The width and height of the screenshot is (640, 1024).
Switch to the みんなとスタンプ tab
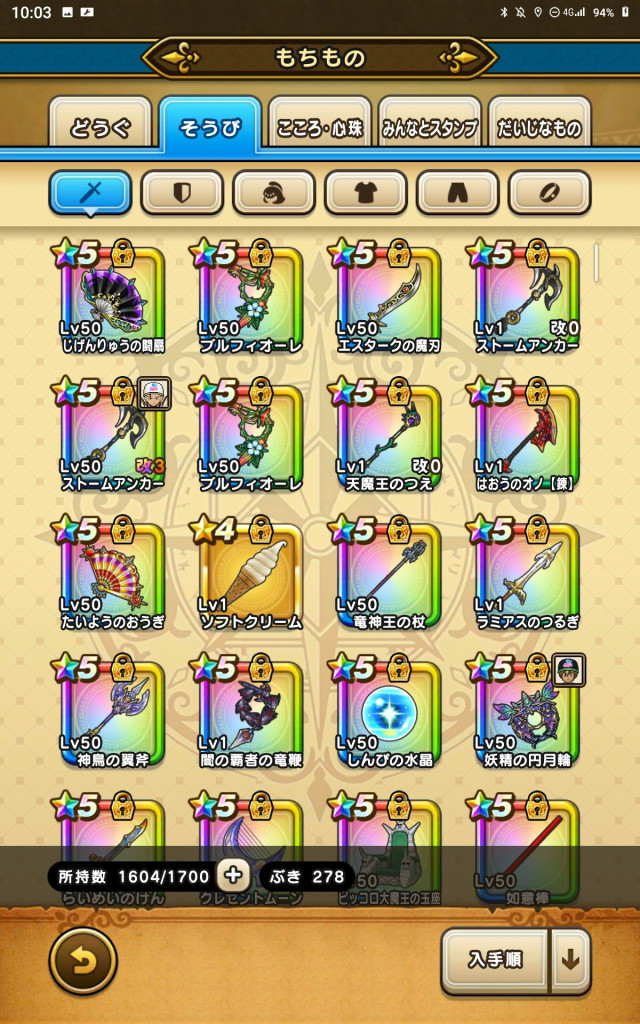428,127
